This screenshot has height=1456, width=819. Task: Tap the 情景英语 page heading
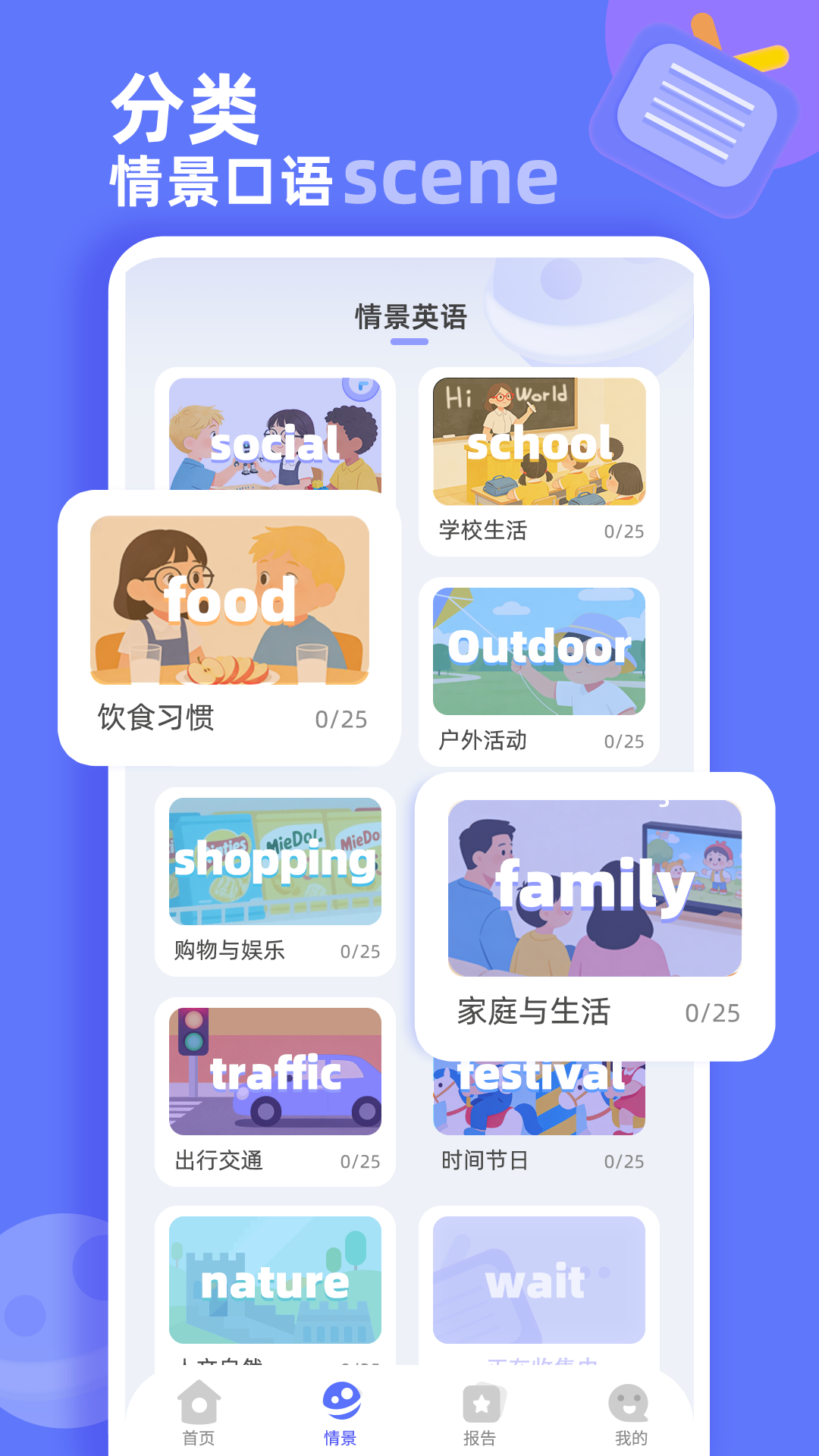[x=409, y=318]
